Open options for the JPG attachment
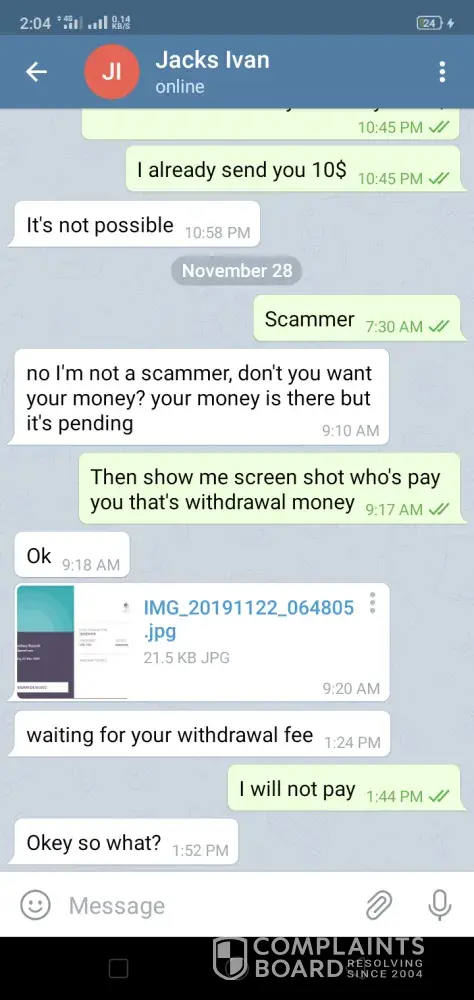474x1000 pixels. pos(373,603)
